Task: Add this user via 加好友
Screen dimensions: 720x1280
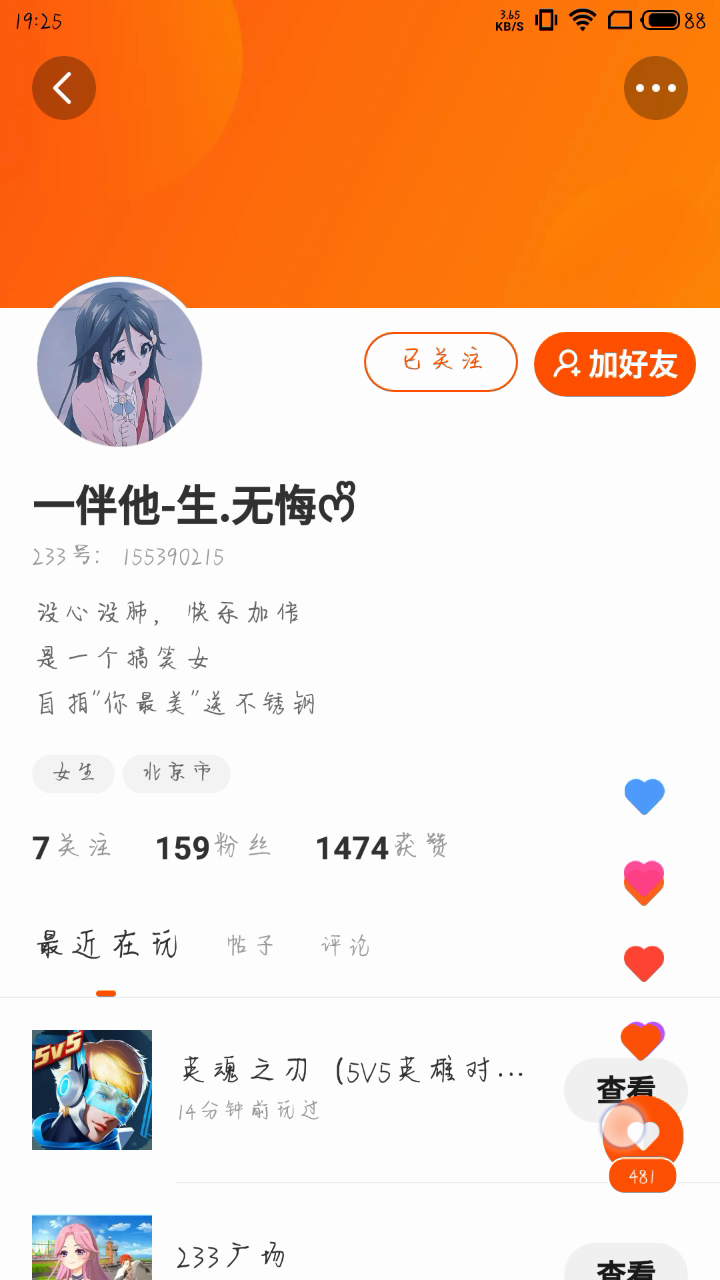Action: click(615, 364)
